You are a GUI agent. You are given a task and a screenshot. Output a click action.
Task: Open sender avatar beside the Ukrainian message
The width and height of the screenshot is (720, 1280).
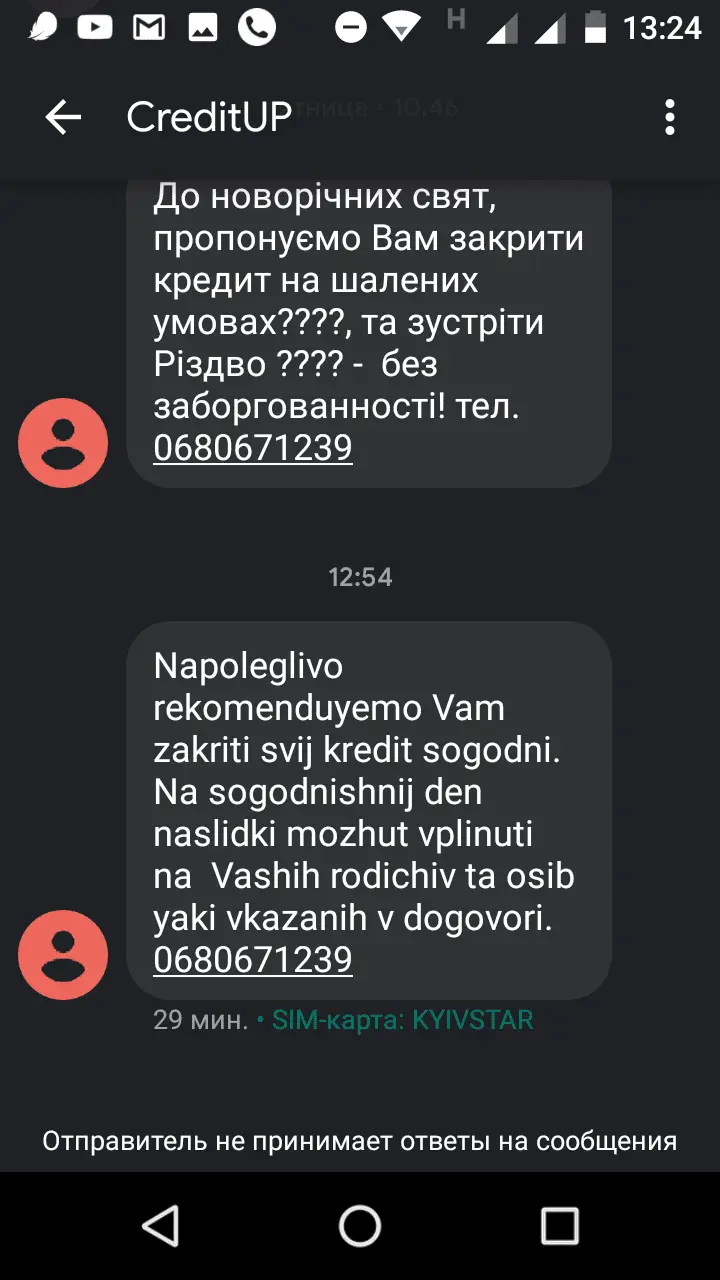point(63,443)
